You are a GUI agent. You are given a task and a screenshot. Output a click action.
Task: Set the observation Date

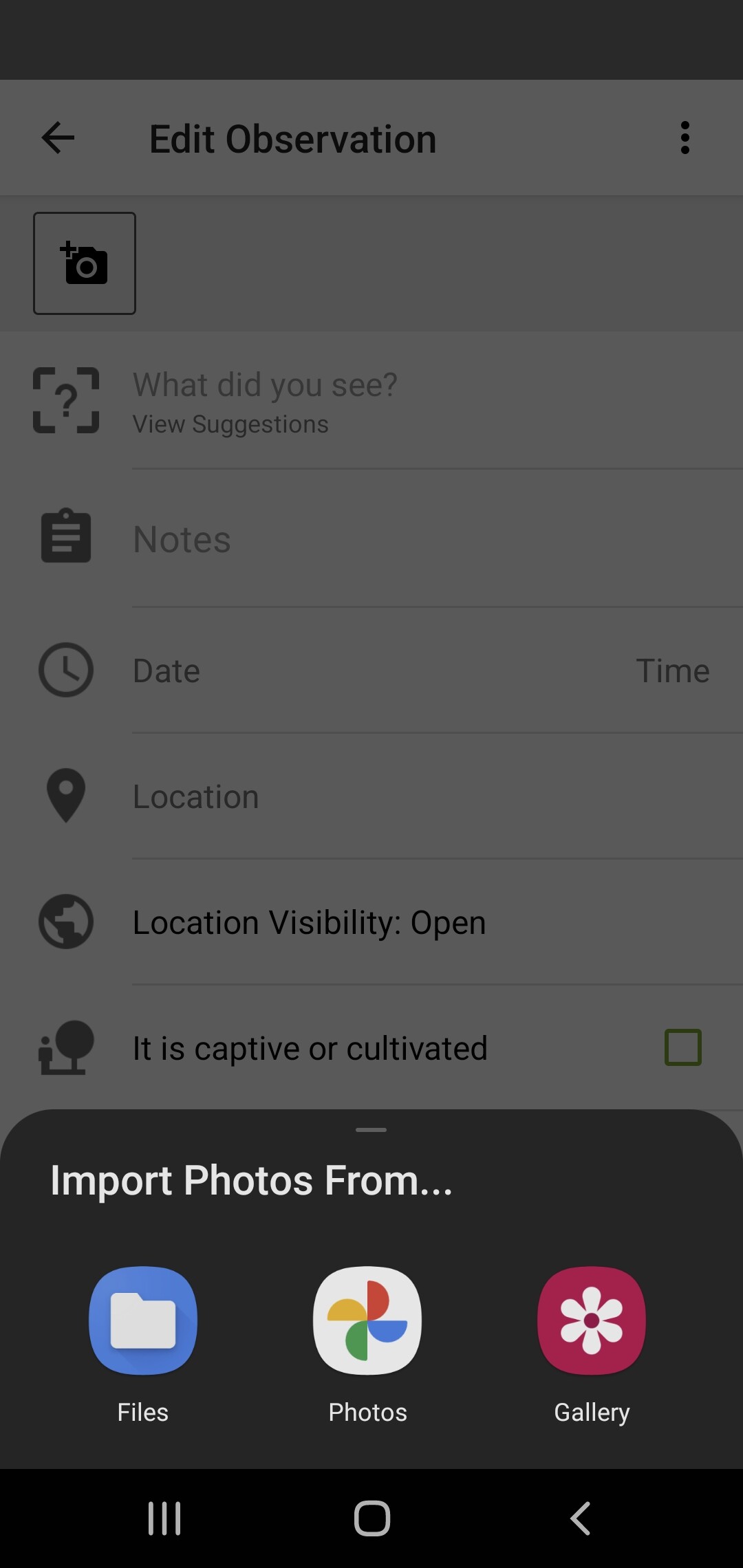167,671
